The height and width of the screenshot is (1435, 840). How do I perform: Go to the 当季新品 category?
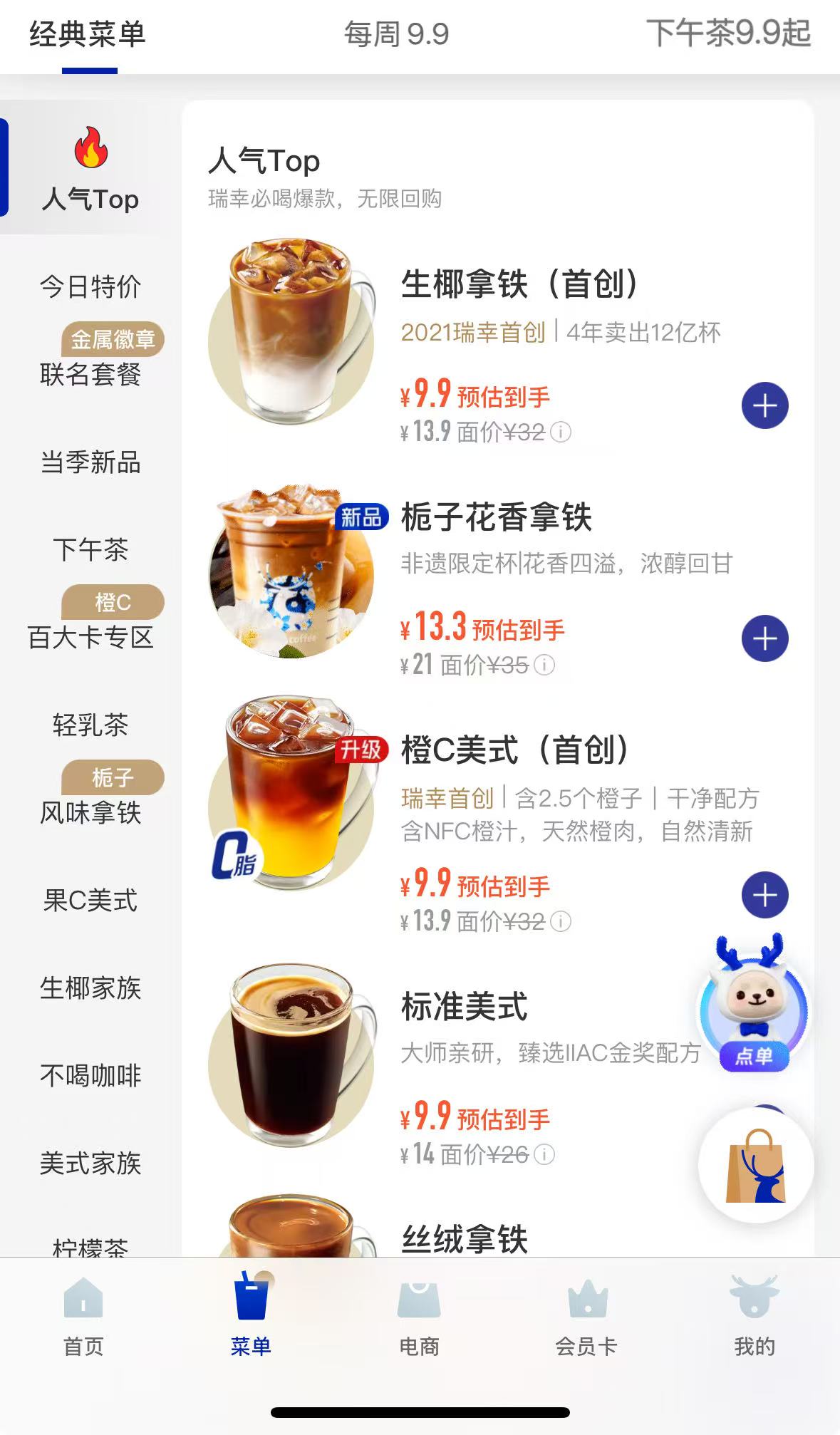(90, 462)
